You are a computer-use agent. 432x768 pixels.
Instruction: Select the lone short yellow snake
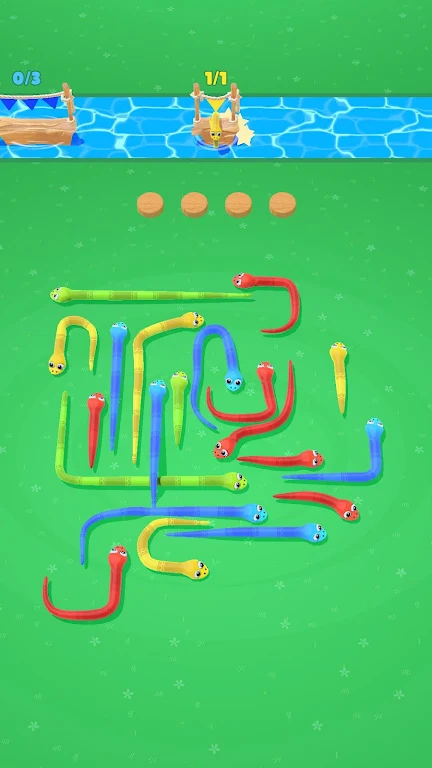point(338,376)
